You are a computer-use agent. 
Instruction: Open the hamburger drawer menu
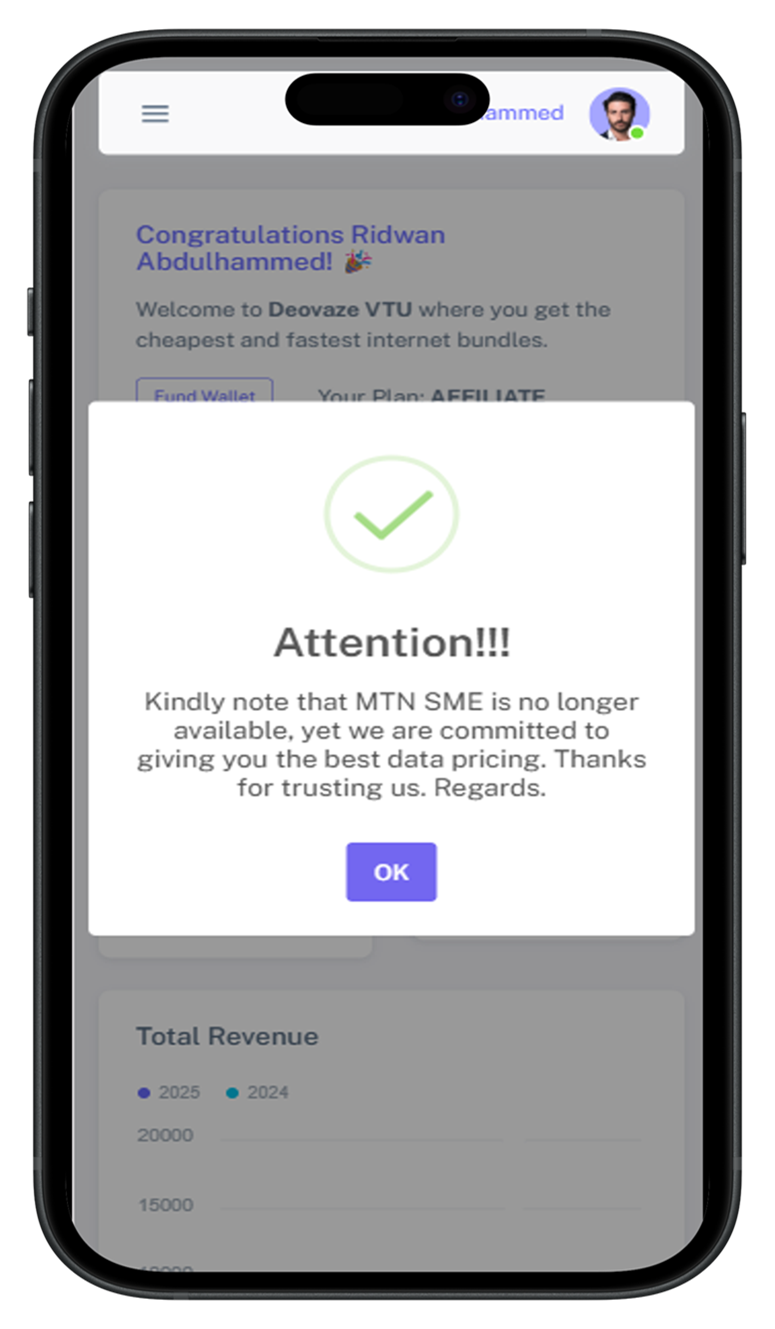(x=155, y=113)
